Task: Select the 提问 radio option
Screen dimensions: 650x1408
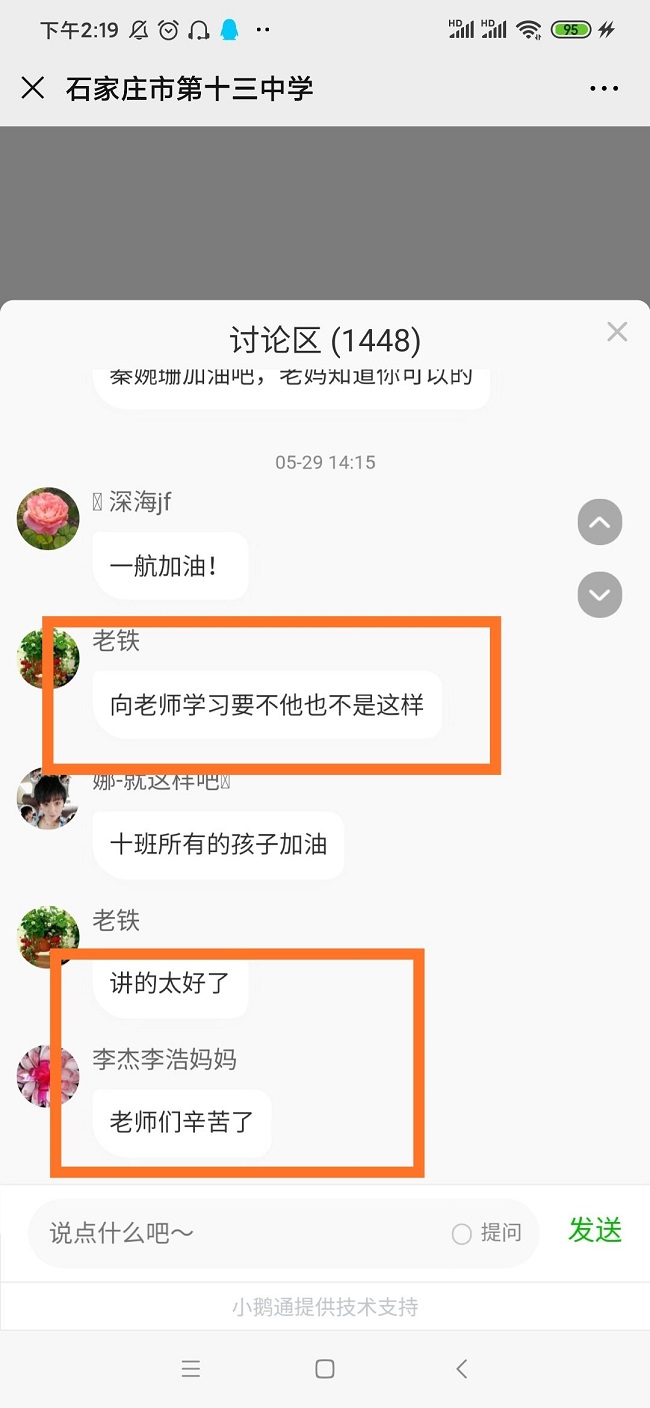Action: (462, 1234)
